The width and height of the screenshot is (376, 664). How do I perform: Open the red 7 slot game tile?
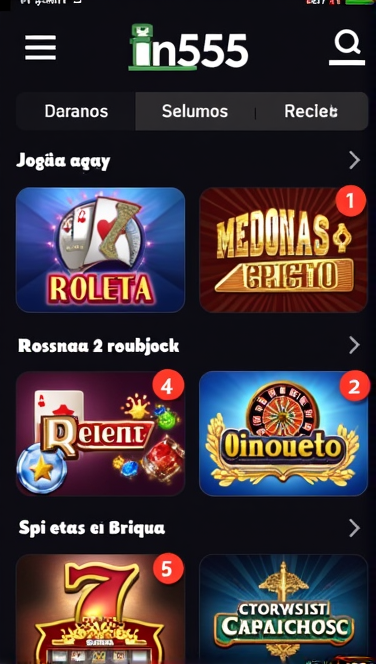click(x=100, y=609)
